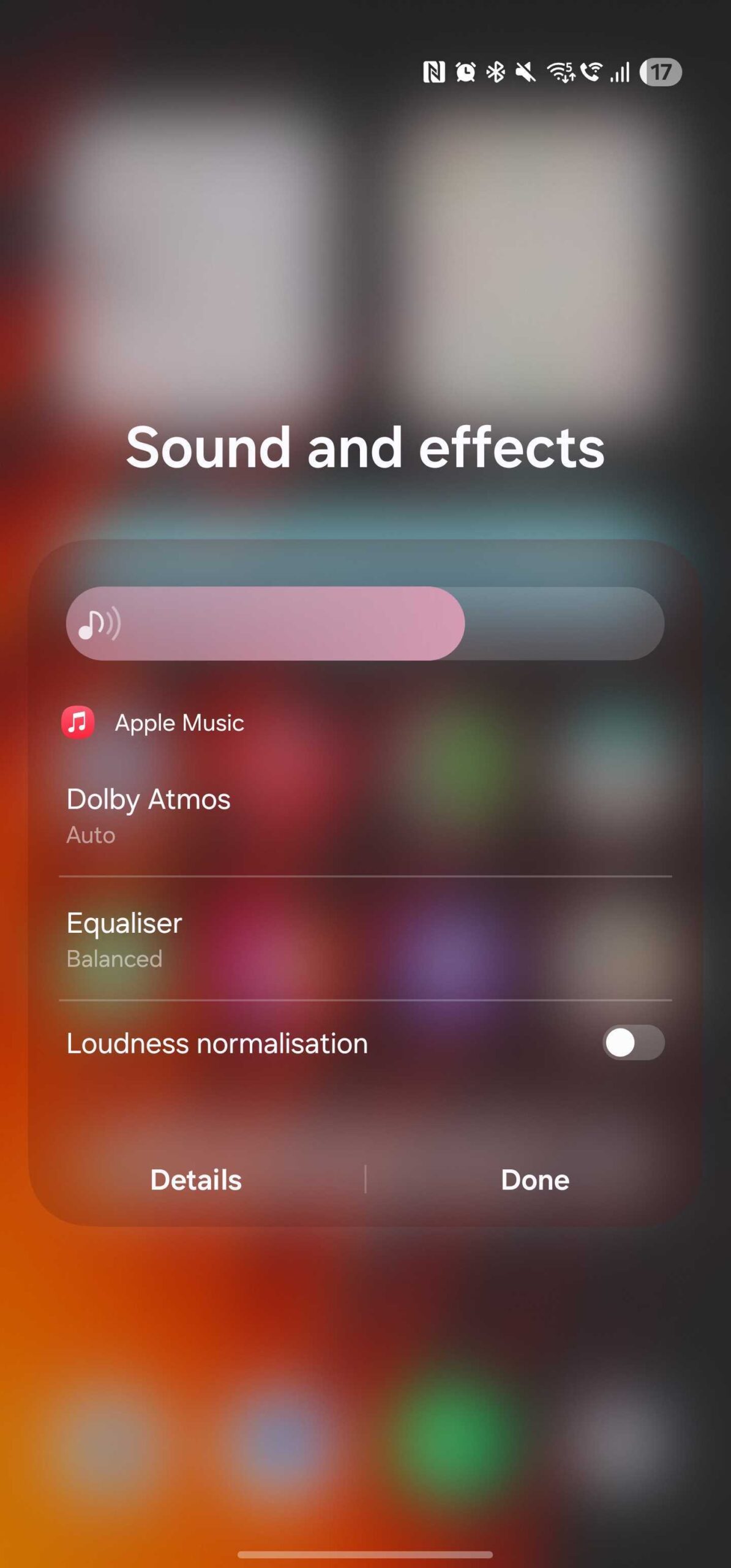Enable Loudness normalisation
Screen dimensions: 731x1568
pyautogui.click(x=632, y=1042)
